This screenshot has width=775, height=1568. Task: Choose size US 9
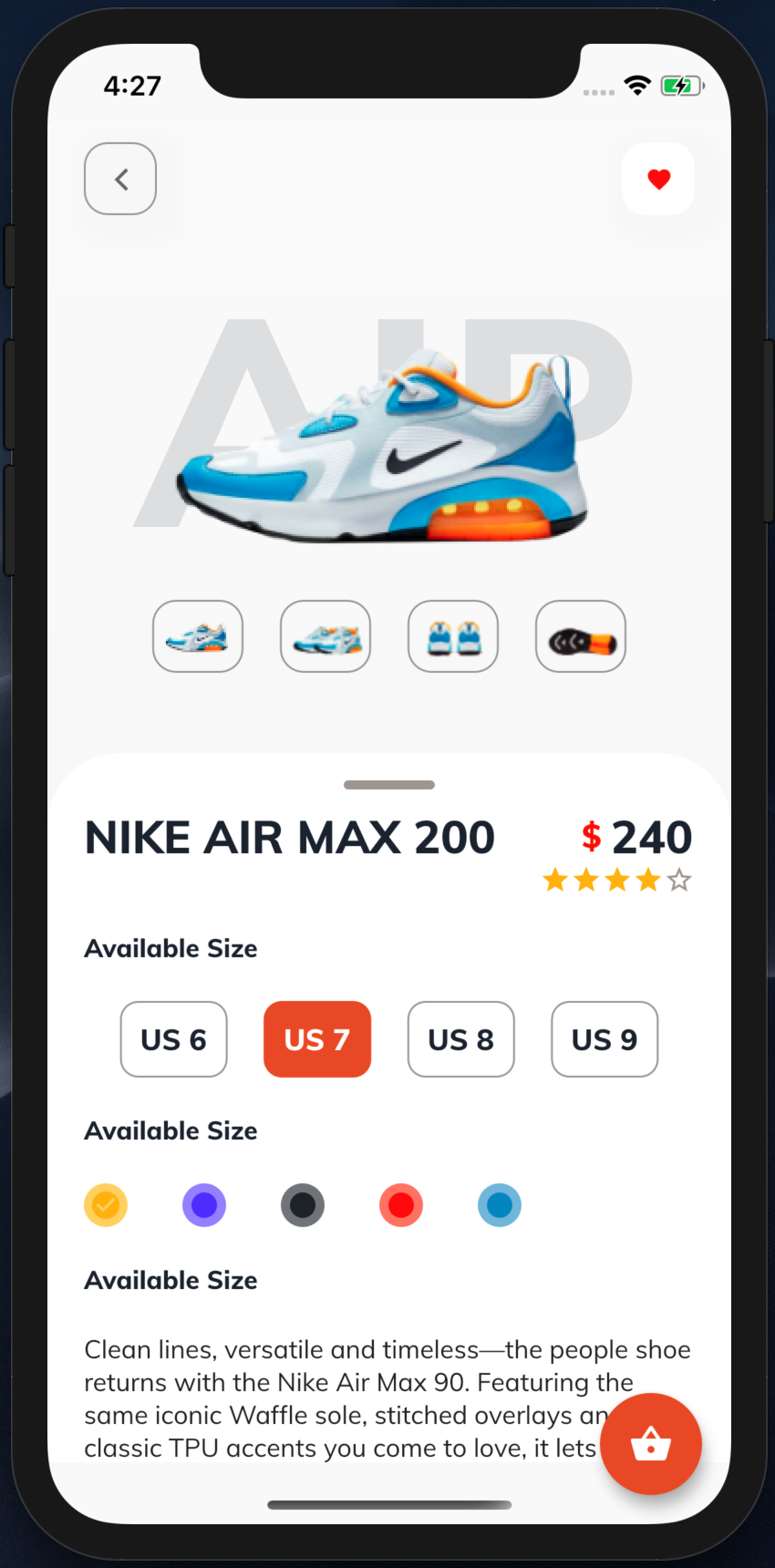pyautogui.click(x=604, y=1039)
